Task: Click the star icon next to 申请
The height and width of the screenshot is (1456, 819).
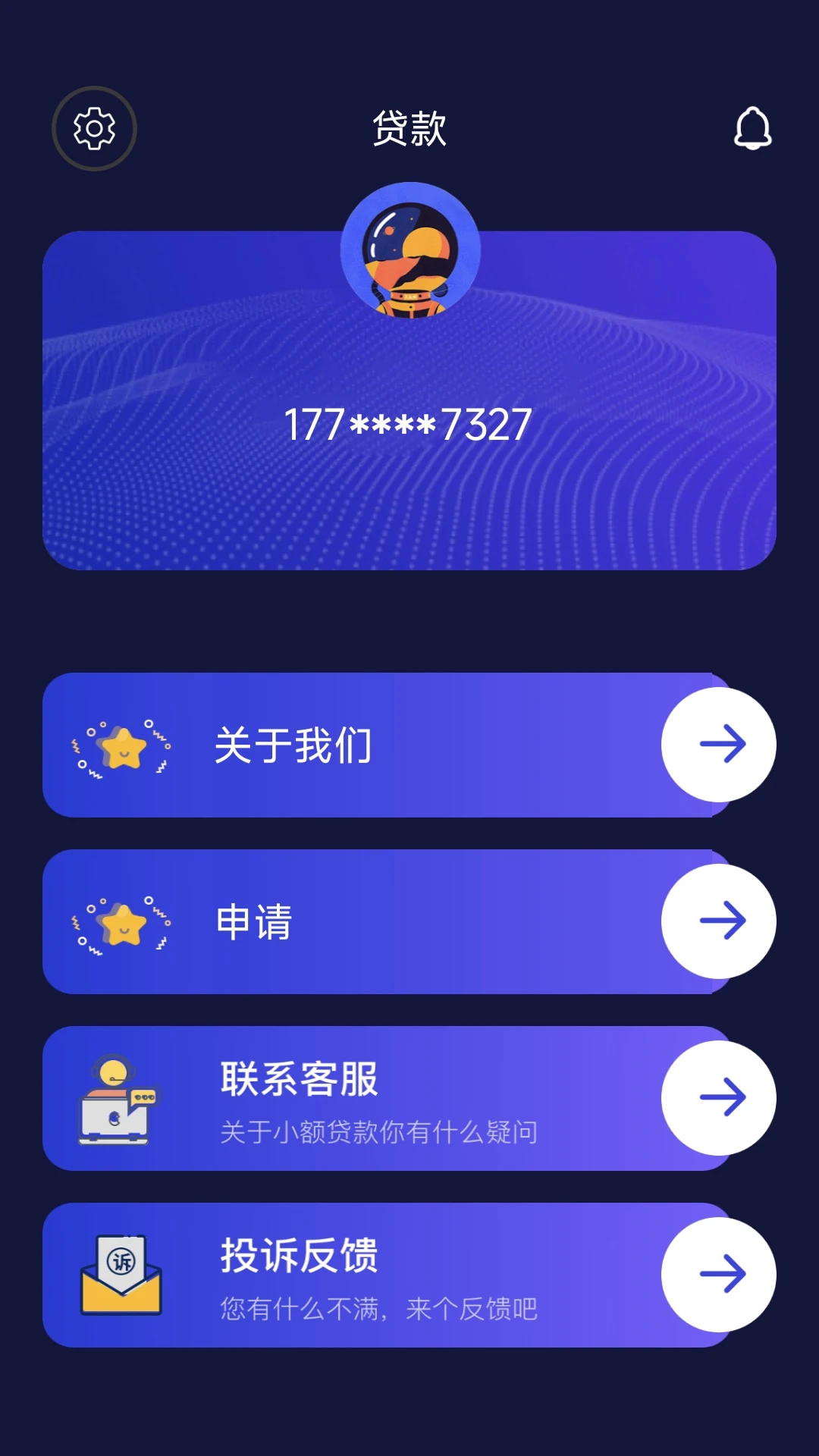Action: tap(121, 921)
